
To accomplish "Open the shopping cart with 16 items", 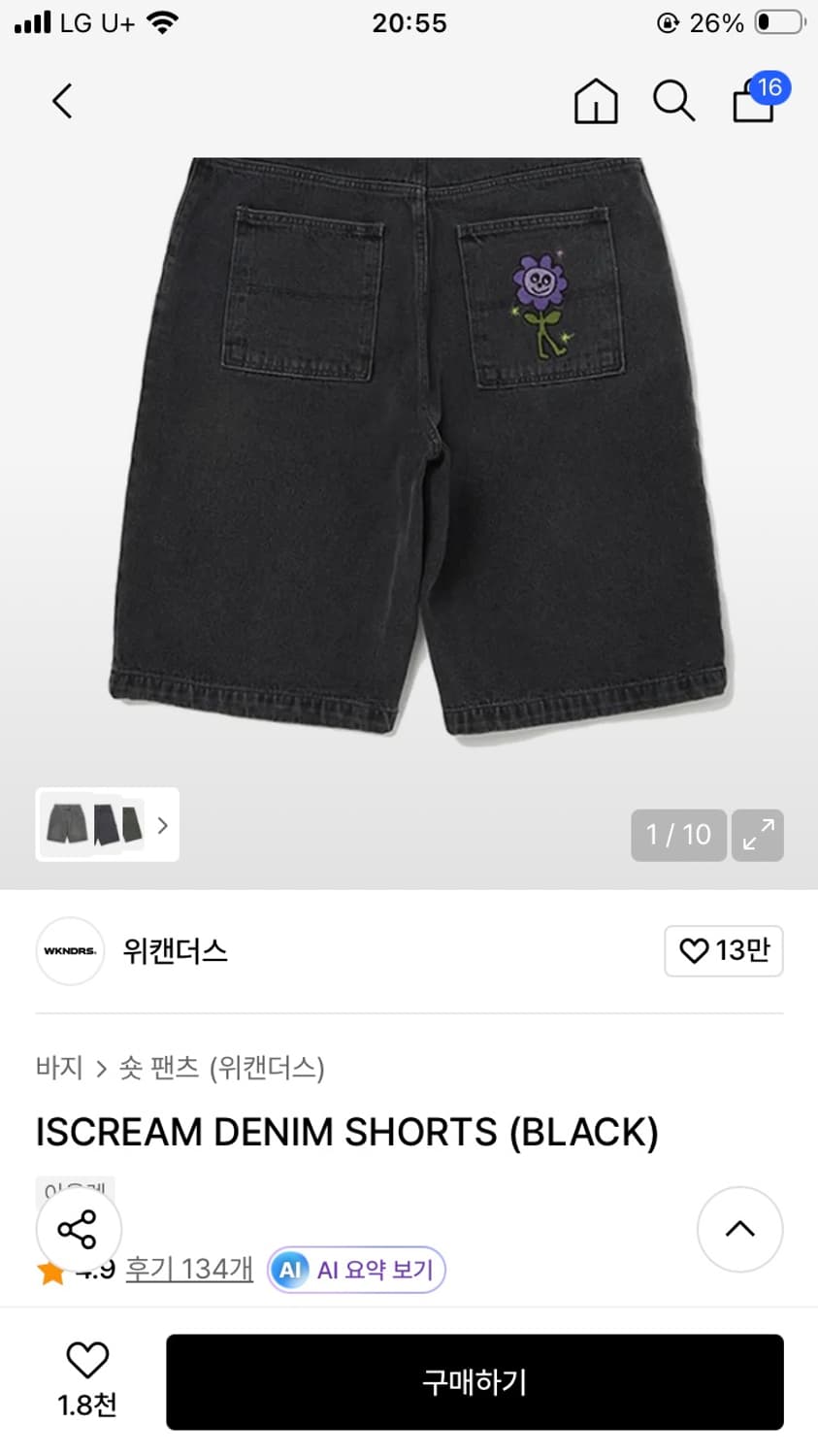I will click(x=754, y=104).
